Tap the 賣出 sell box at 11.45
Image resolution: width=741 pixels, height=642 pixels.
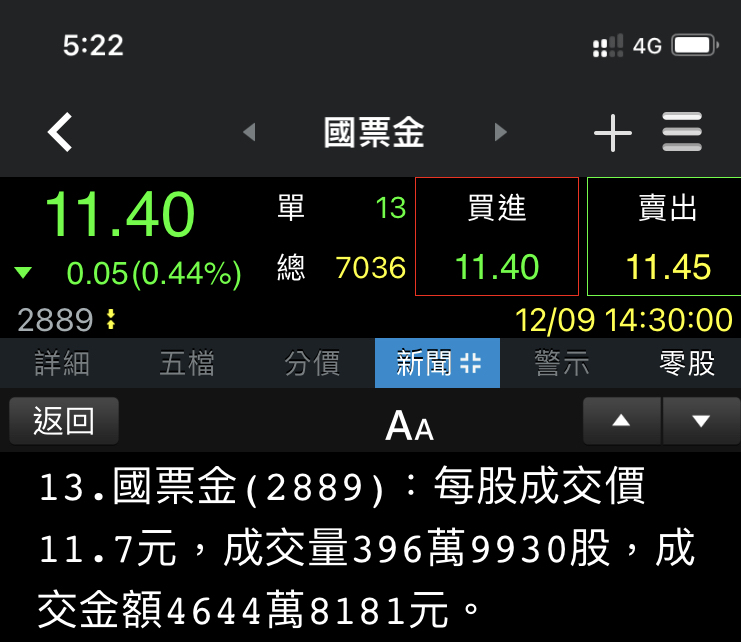pos(664,236)
